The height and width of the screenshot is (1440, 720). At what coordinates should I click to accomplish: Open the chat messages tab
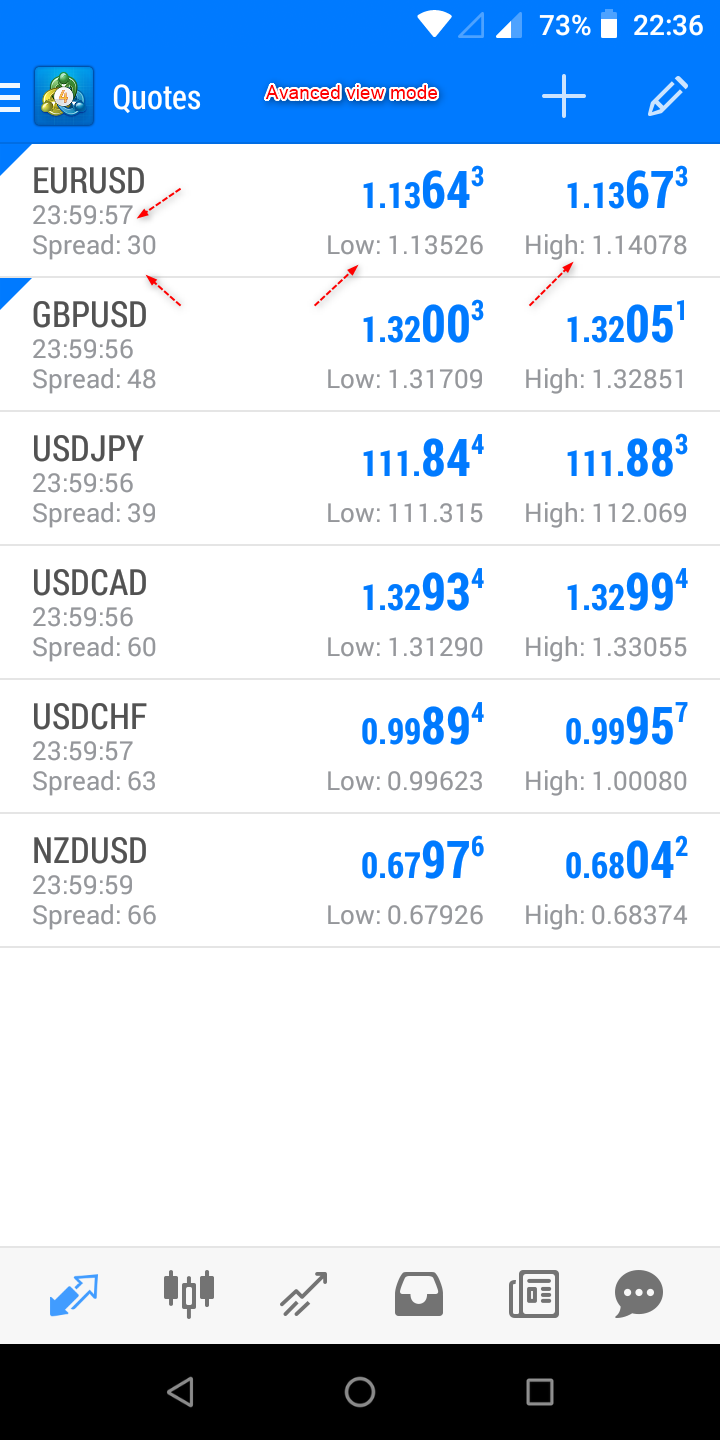tap(639, 1295)
